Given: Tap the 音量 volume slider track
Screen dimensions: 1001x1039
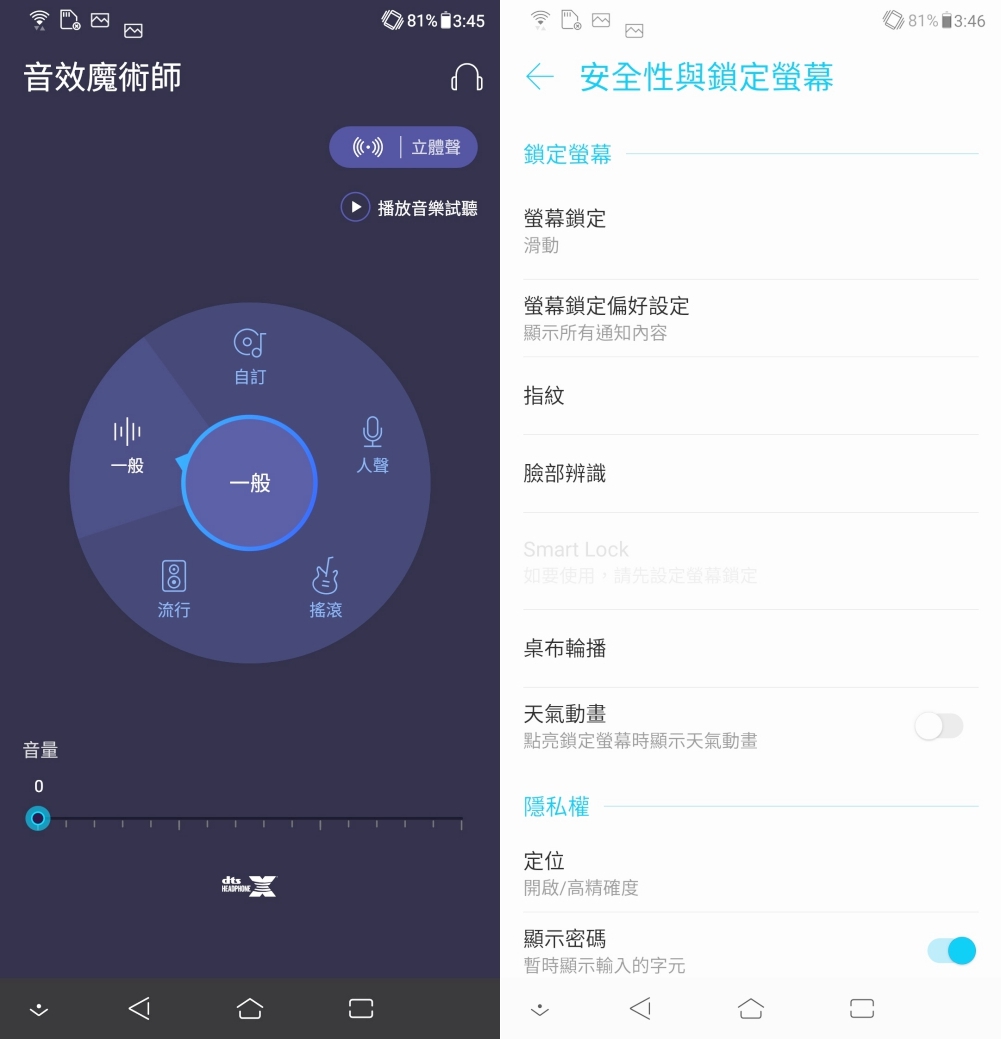Looking at the screenshot, I should 250,820.
